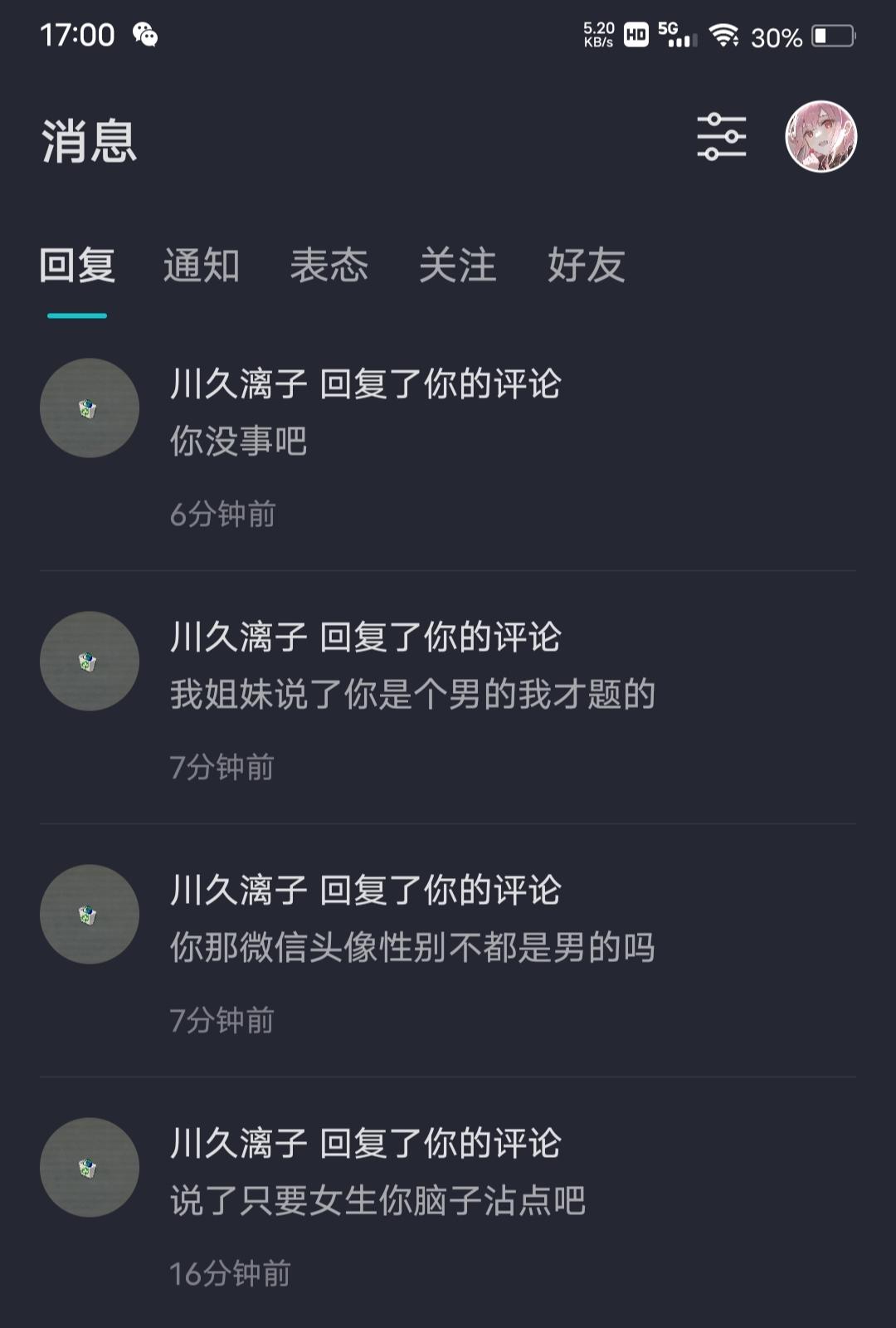Switch to the 关注 tab

point(457,266)
